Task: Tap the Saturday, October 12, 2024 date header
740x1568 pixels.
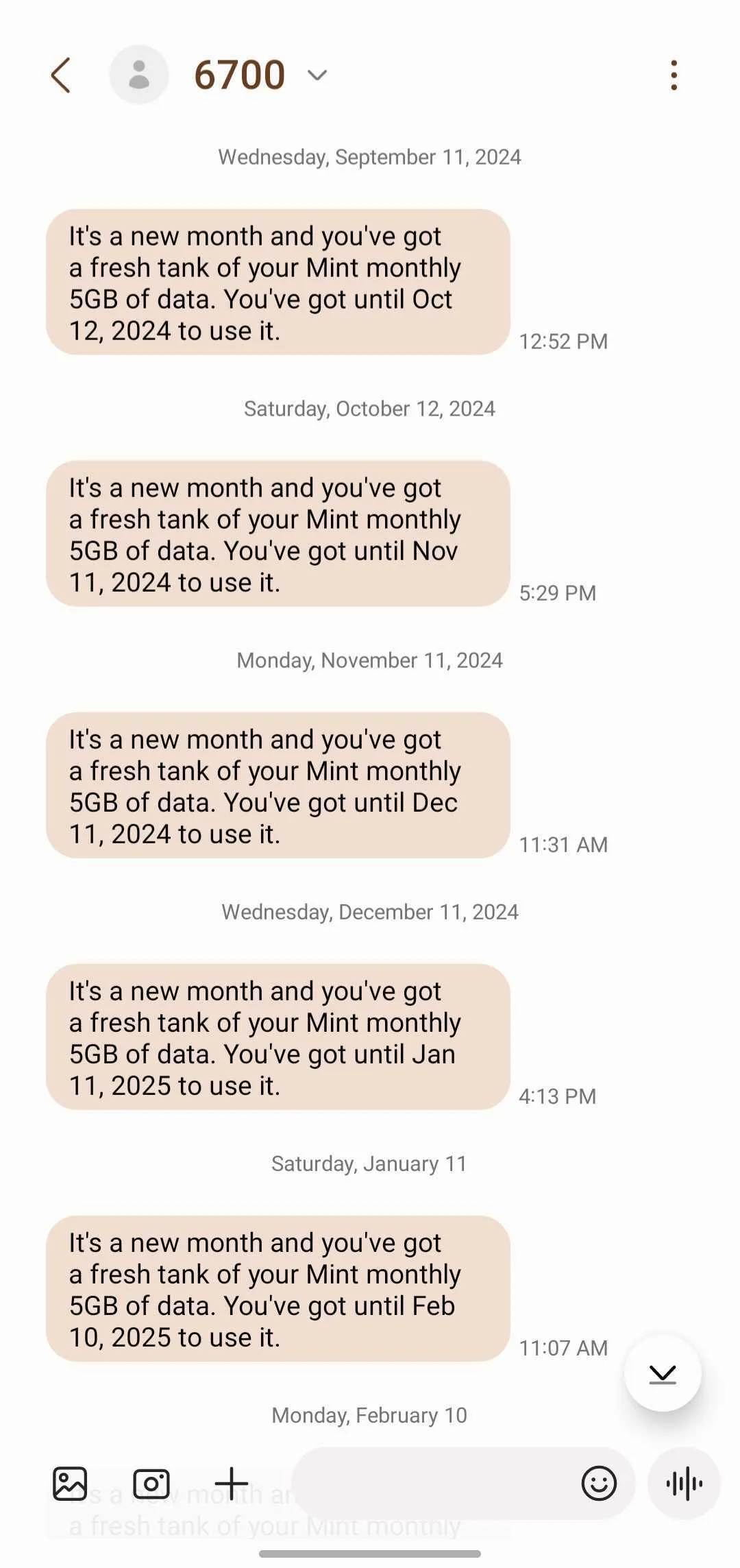Action: point(369,408)
